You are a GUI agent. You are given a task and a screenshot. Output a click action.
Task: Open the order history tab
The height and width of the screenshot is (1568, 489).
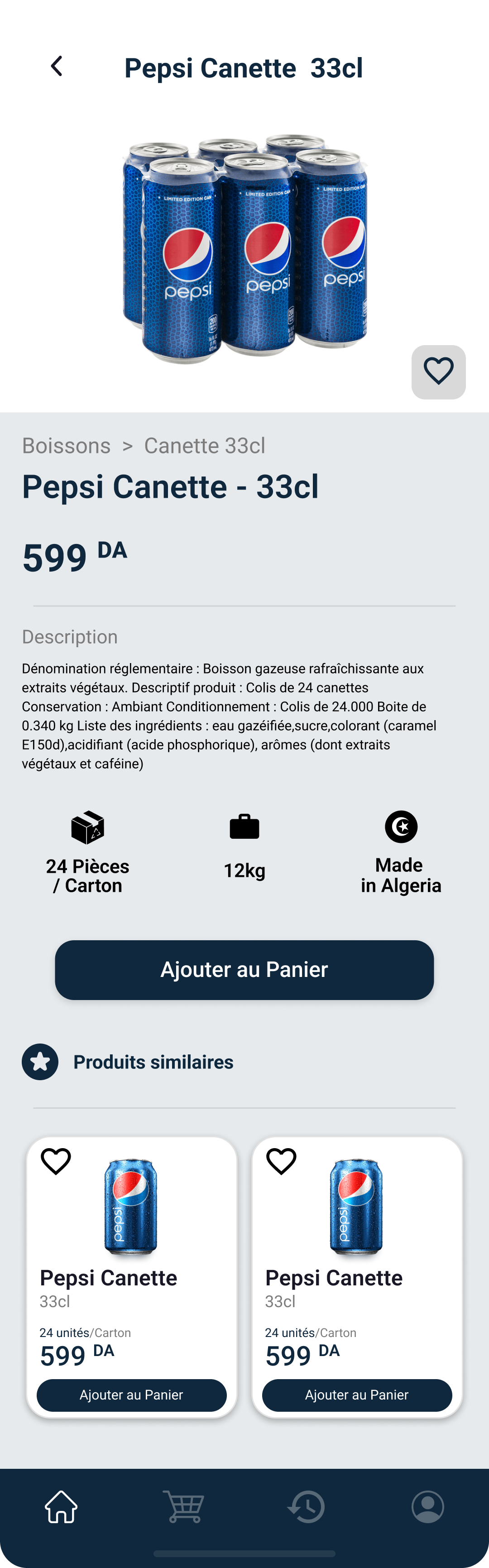[306, 1506]
